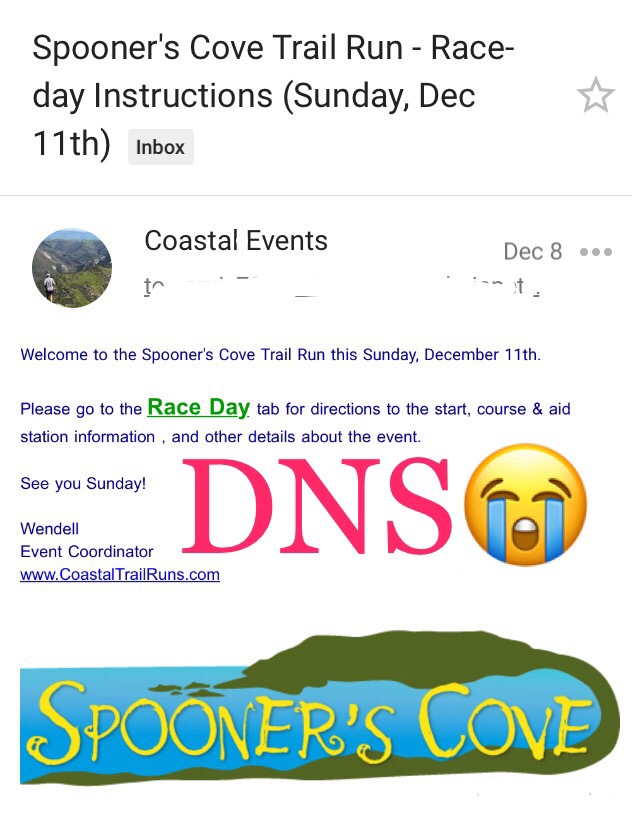Tap the Inbox label chip
This screenshot has width=632, height=835.
[161, 147]
